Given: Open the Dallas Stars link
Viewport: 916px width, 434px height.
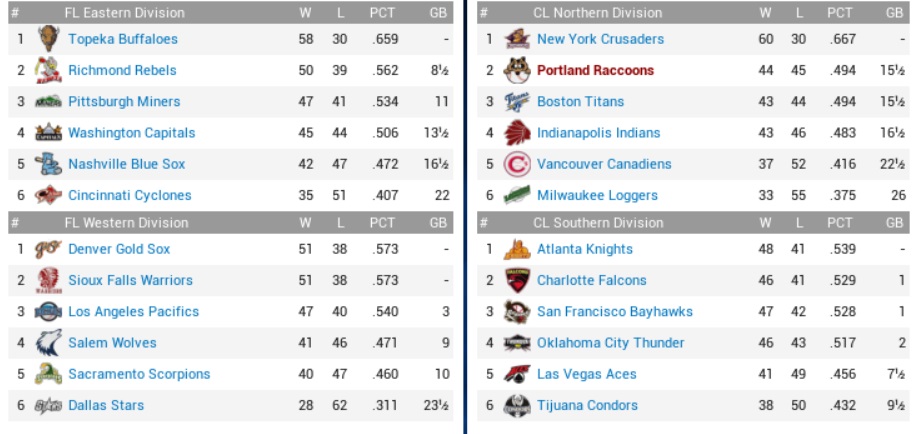Looking at the screenshot, I should point(106,405).
